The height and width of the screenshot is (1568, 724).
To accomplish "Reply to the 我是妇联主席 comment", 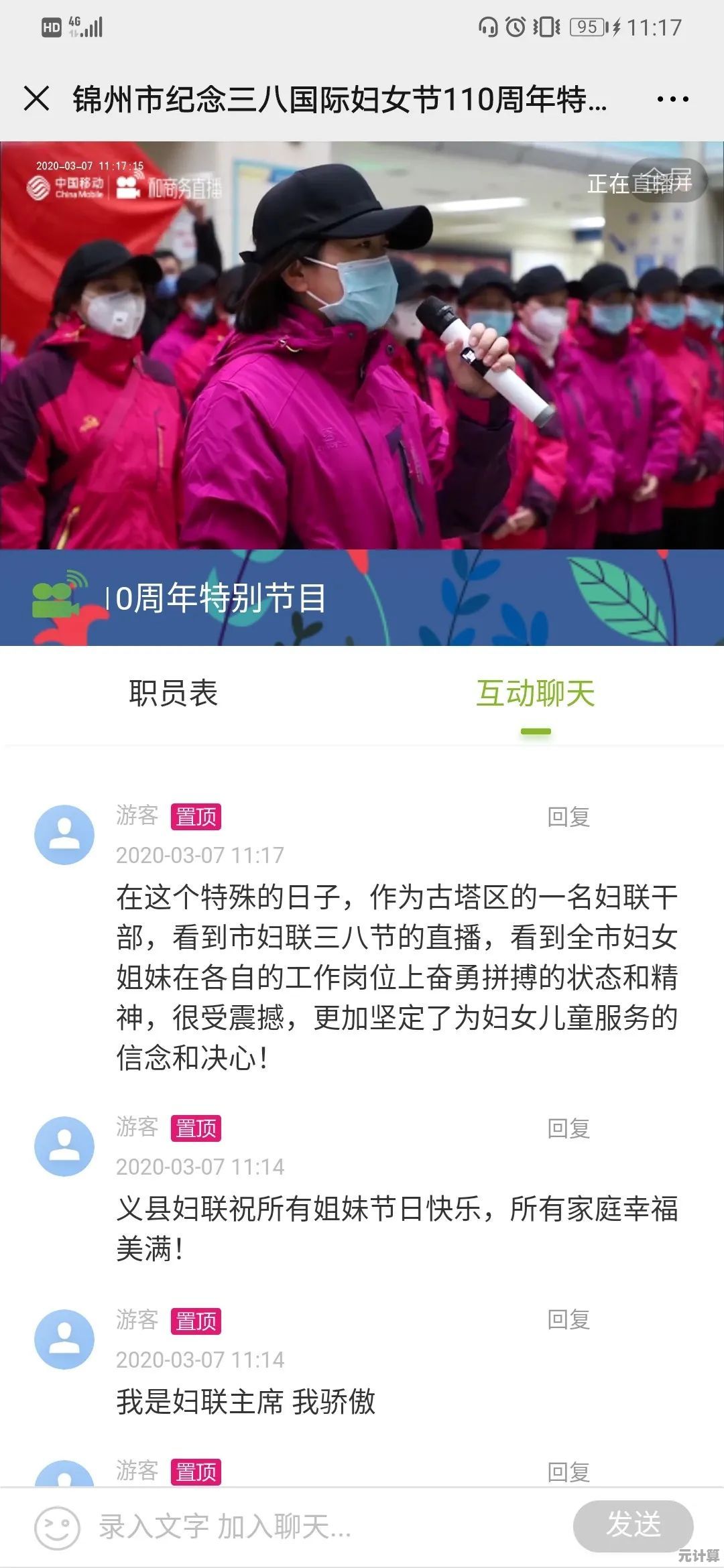I will [568, 1319].
